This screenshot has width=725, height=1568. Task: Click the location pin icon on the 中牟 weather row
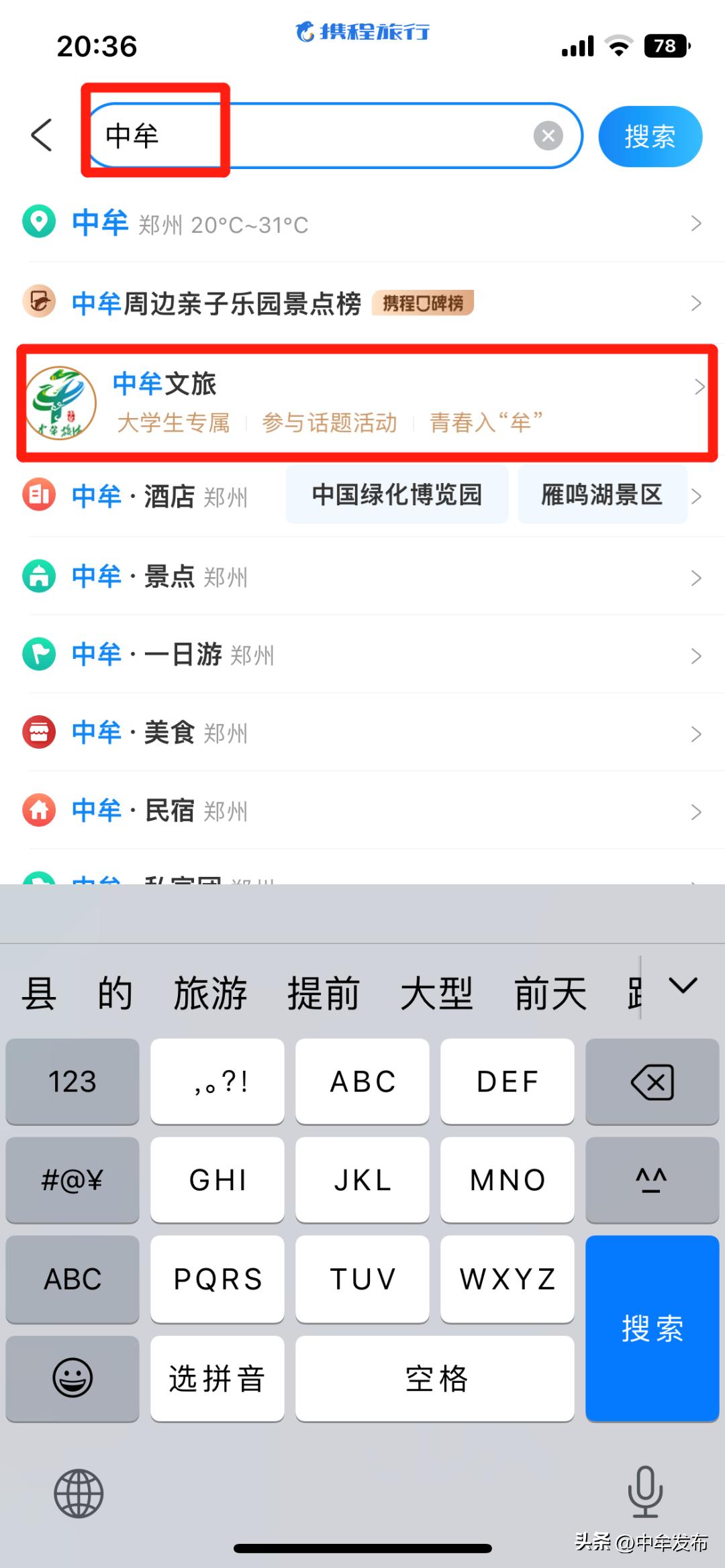(x=38, y=223)
